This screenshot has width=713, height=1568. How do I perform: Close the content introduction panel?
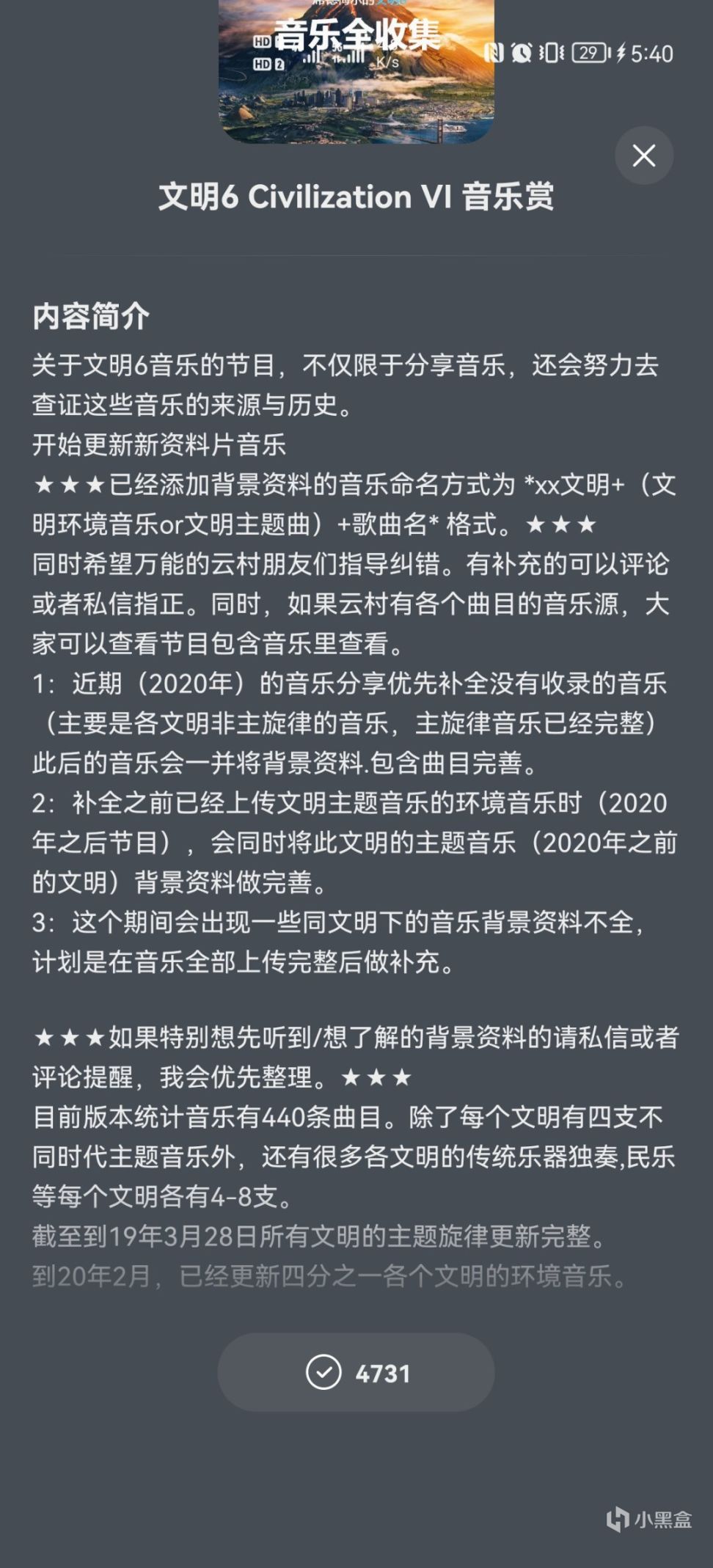click(x=643, y=155)
